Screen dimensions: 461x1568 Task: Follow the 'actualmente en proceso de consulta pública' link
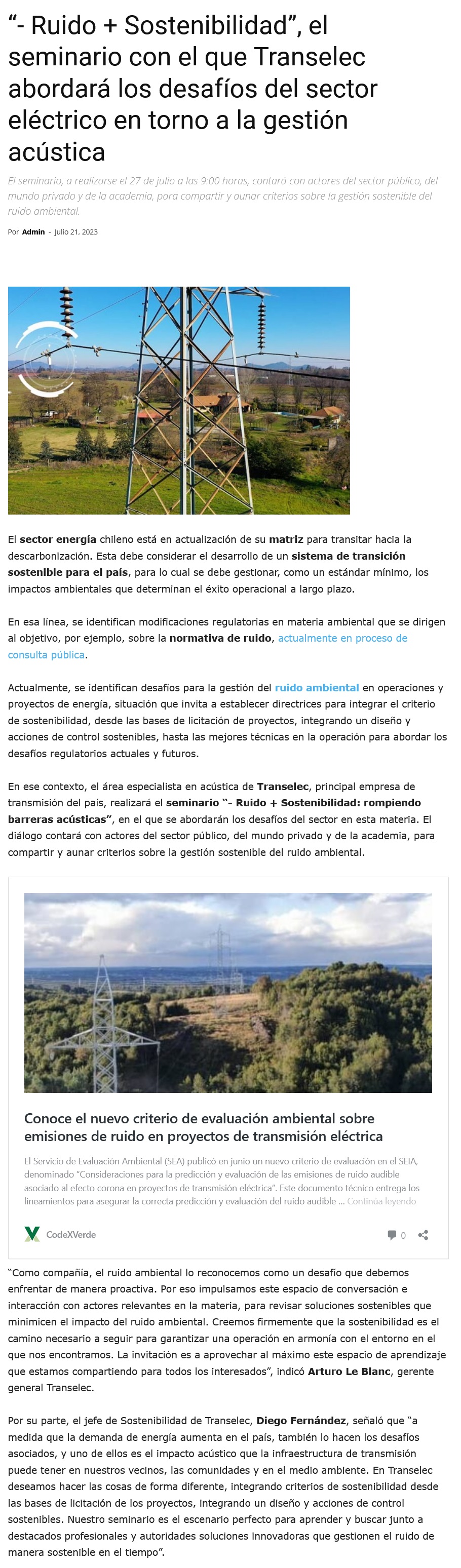pyautogui.click(x=342, y=638)
